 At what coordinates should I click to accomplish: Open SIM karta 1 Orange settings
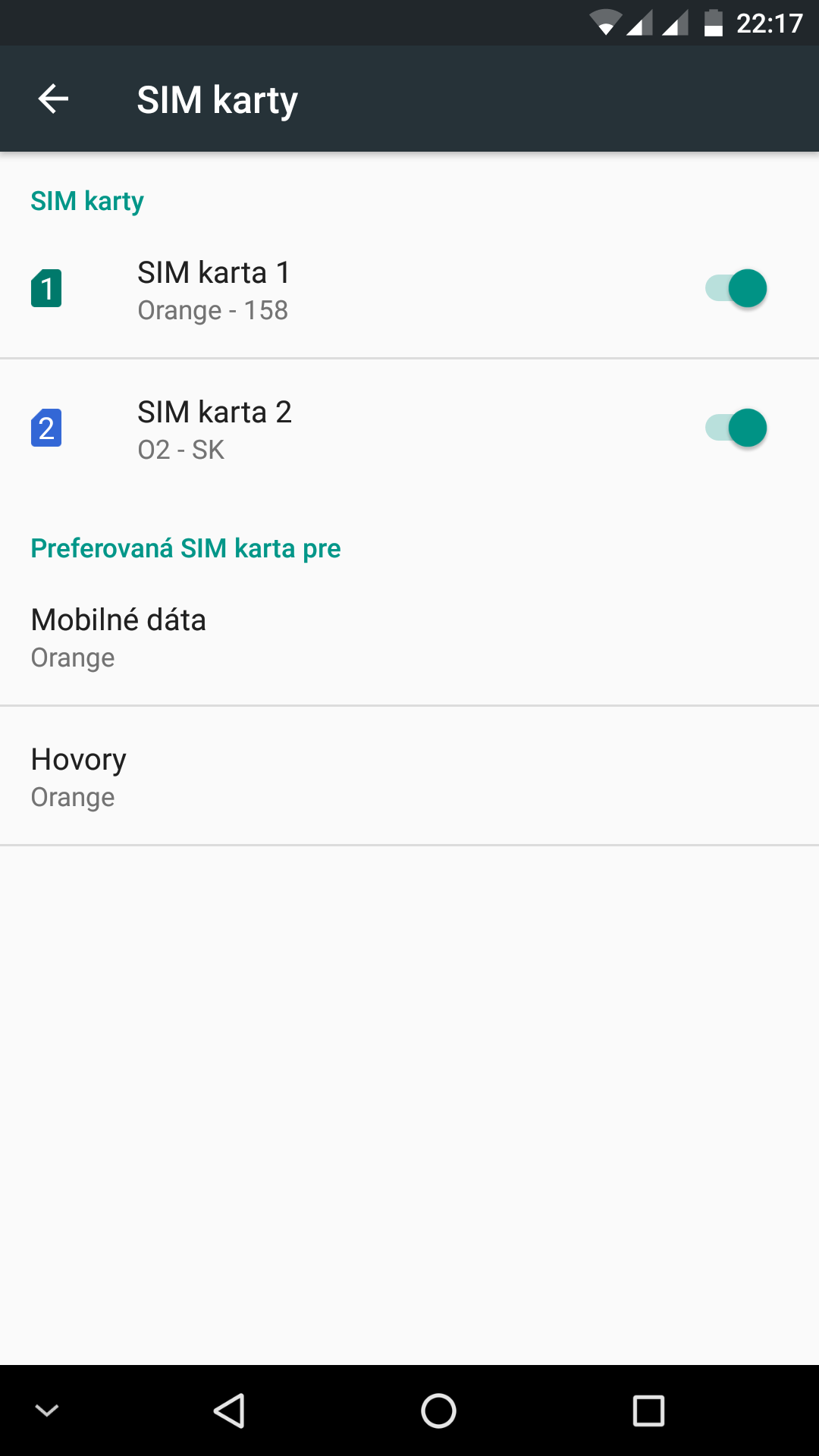409,289
